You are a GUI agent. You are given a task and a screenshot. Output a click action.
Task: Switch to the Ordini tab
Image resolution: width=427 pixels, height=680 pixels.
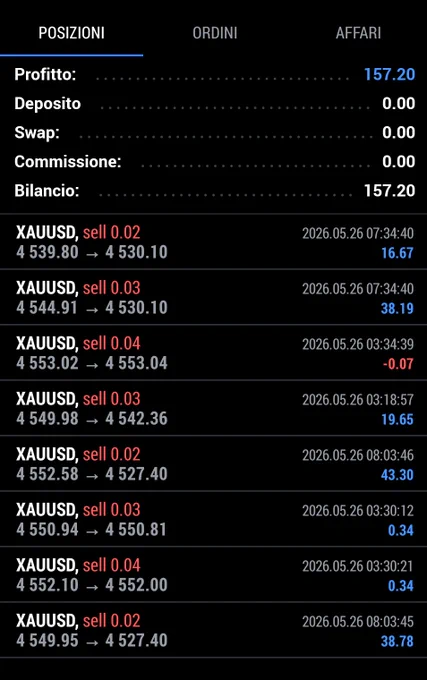[215, 33]
